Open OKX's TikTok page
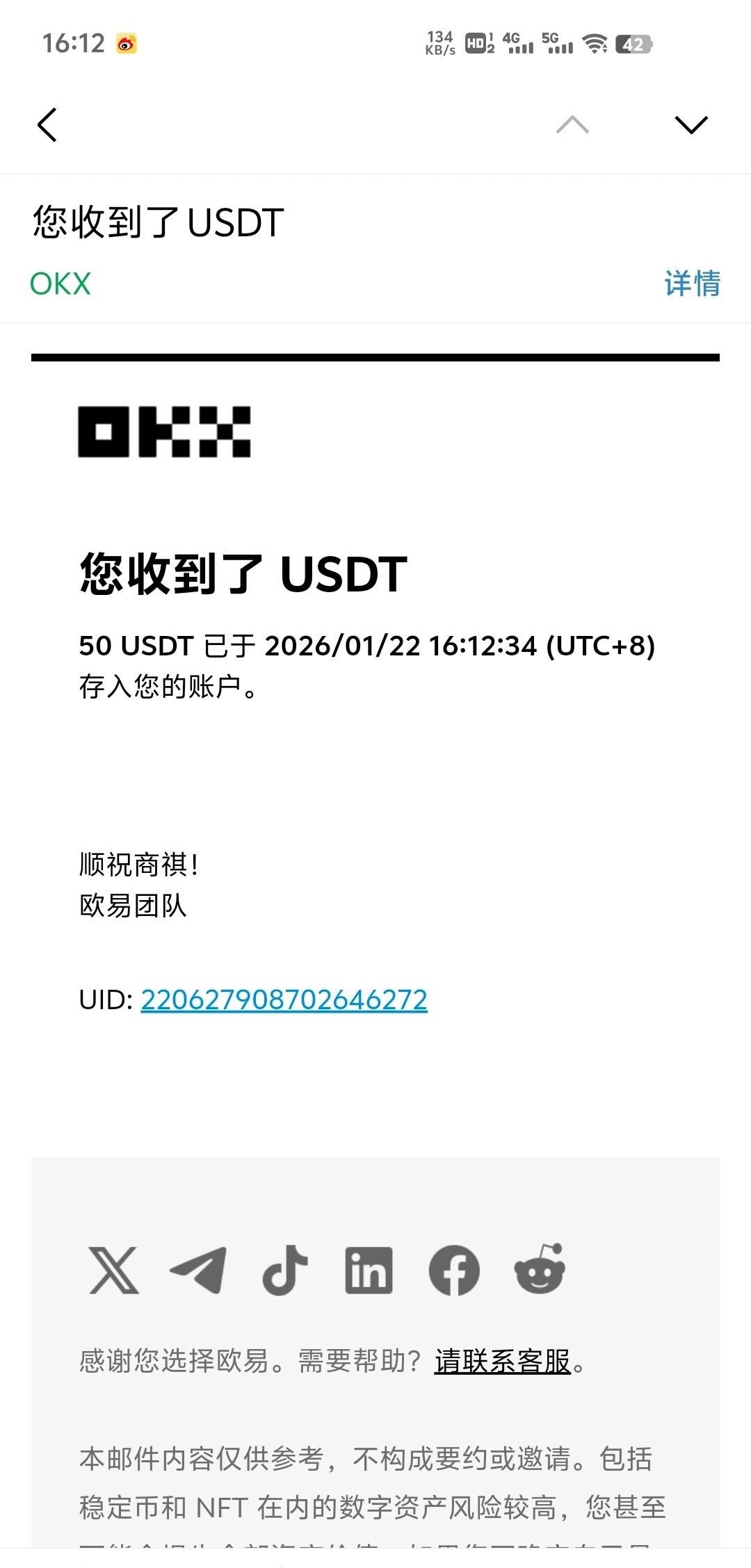Screen dimensions: 751x1568 tap(285, 1270)
